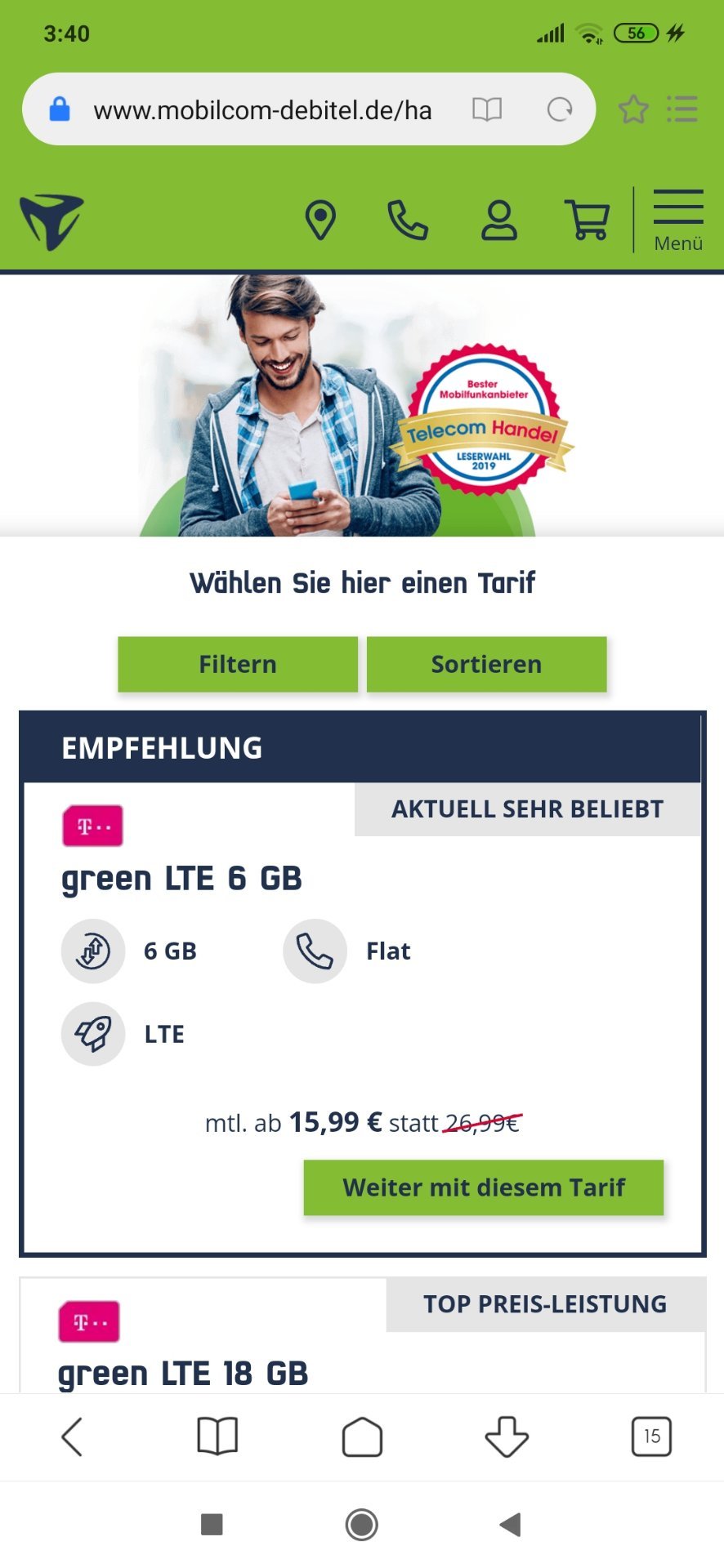The image size is (724, 1568).
Task: Open the store locator pin
Action: point(320,220)
